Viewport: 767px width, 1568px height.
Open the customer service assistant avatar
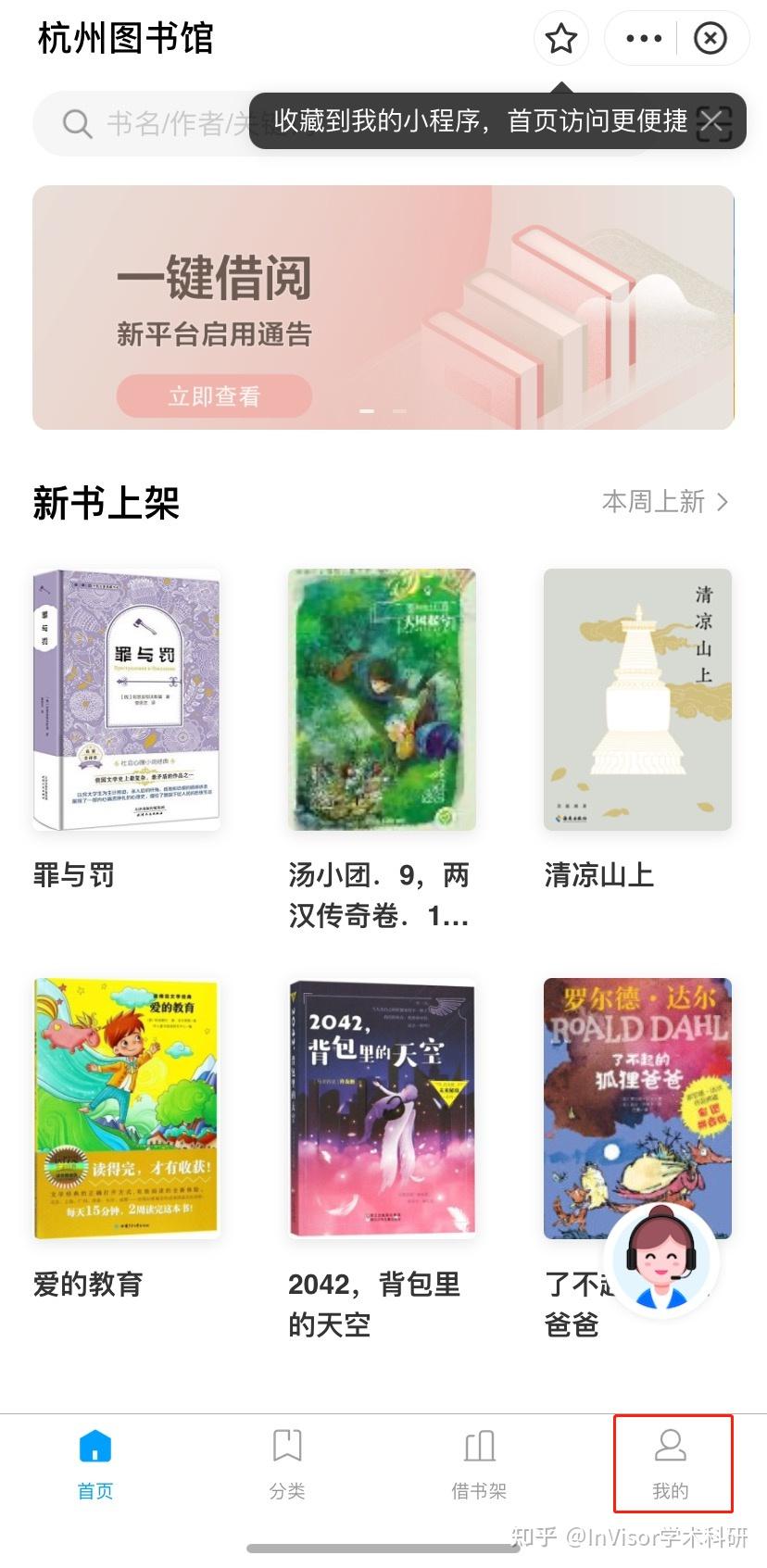[x=661, y=1260]
